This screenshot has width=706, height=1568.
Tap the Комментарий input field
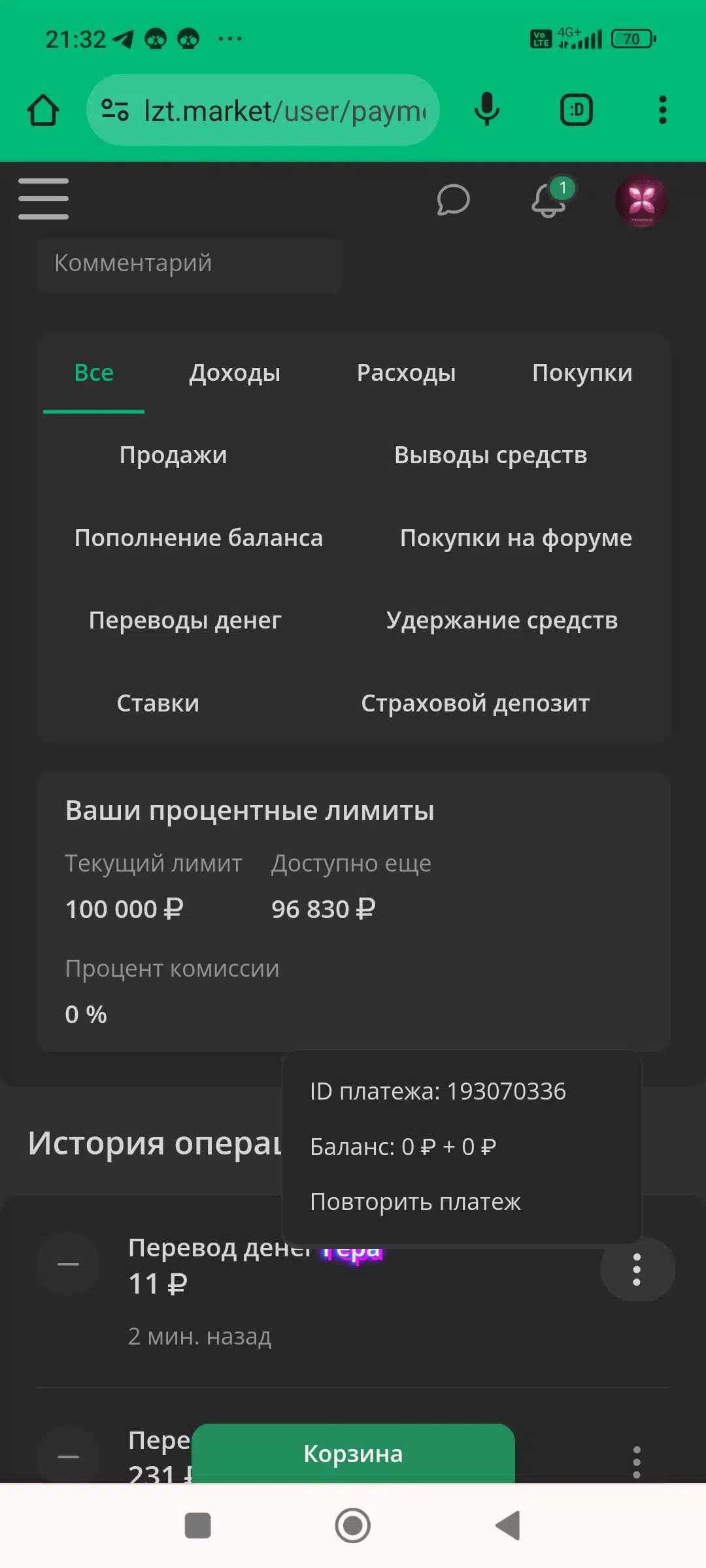pos(190,263)
